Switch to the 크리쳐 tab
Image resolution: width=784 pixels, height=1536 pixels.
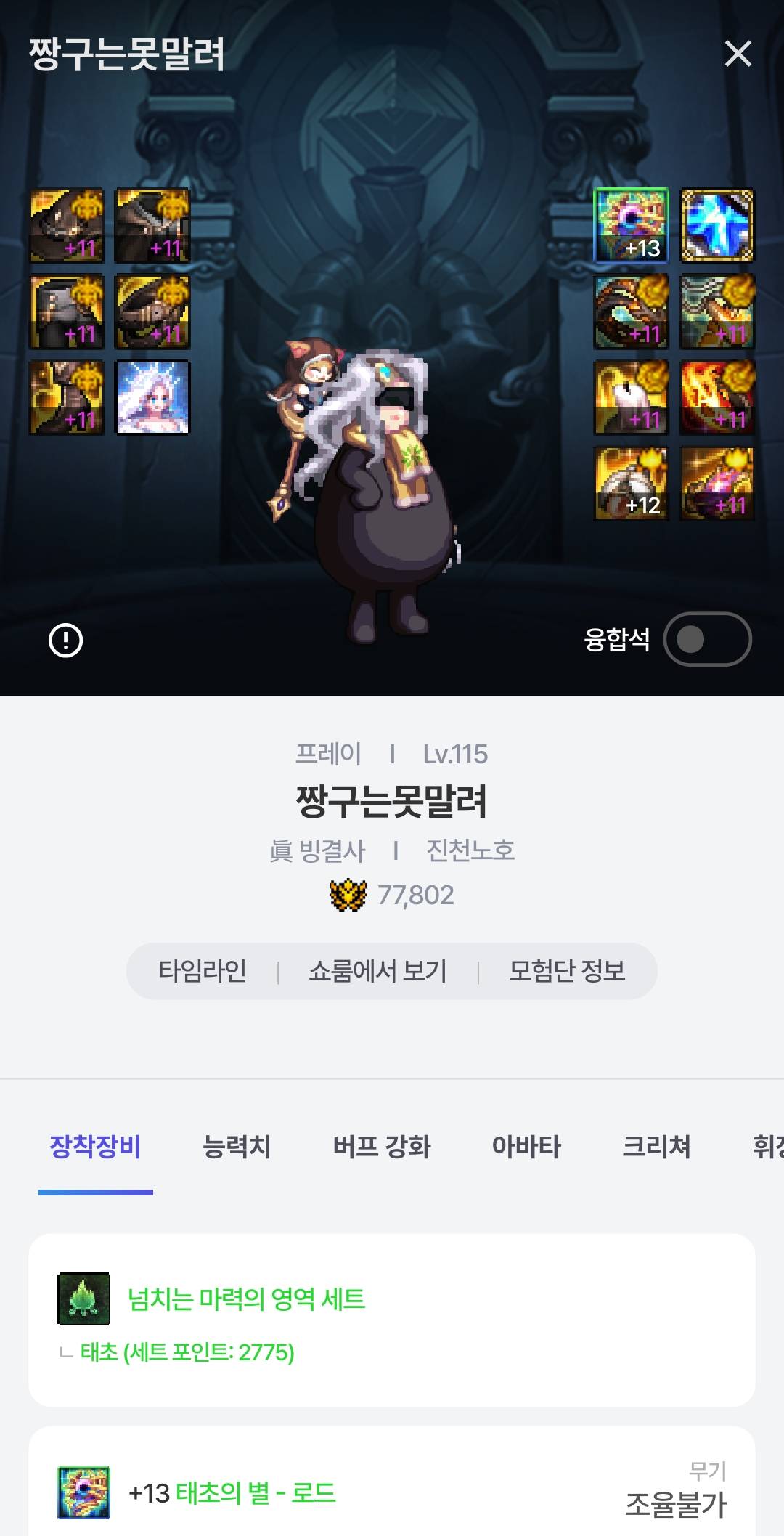point(656,1147)
